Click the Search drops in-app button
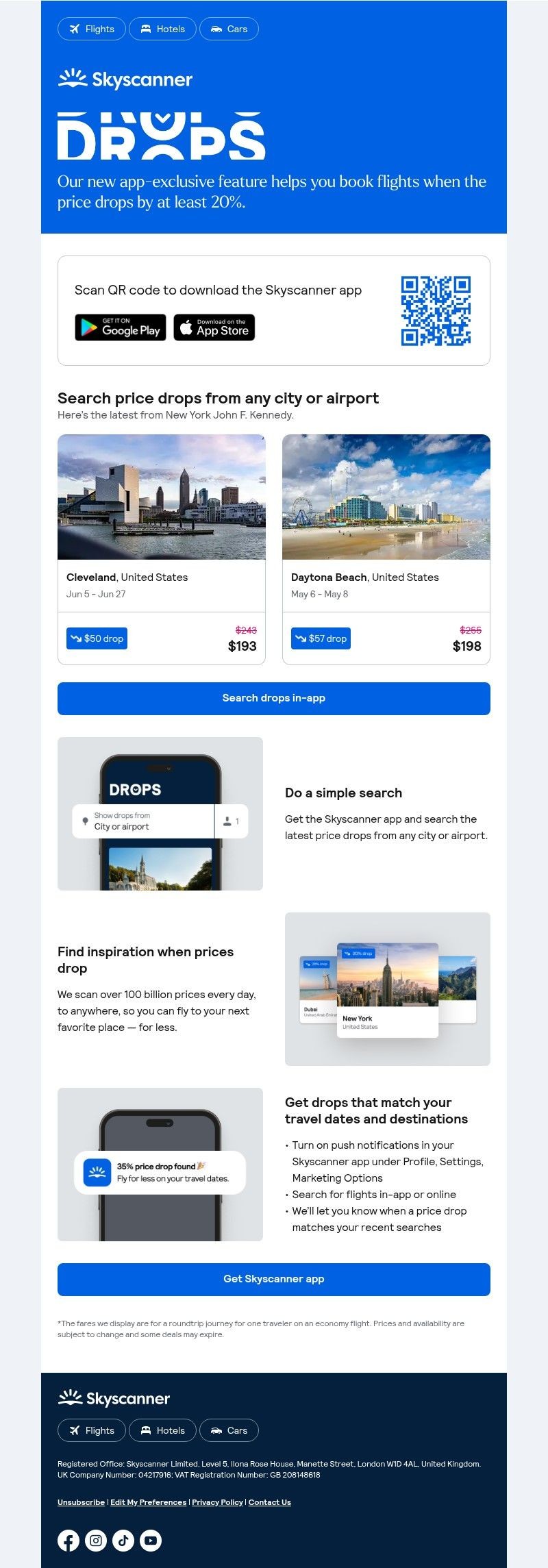Screen dimensions: 548x1568 273,698
